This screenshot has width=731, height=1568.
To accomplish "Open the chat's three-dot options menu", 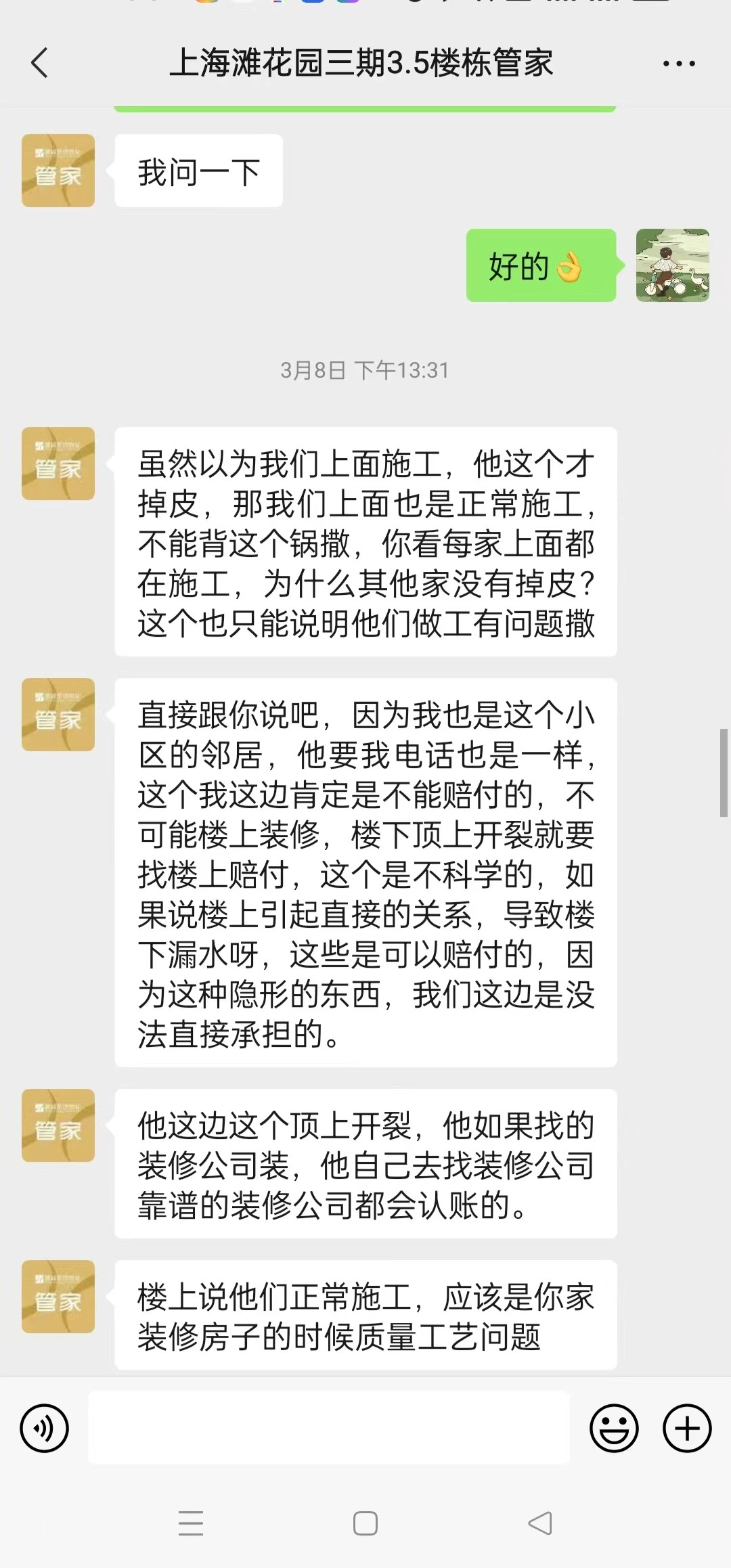I will point(678,64).
